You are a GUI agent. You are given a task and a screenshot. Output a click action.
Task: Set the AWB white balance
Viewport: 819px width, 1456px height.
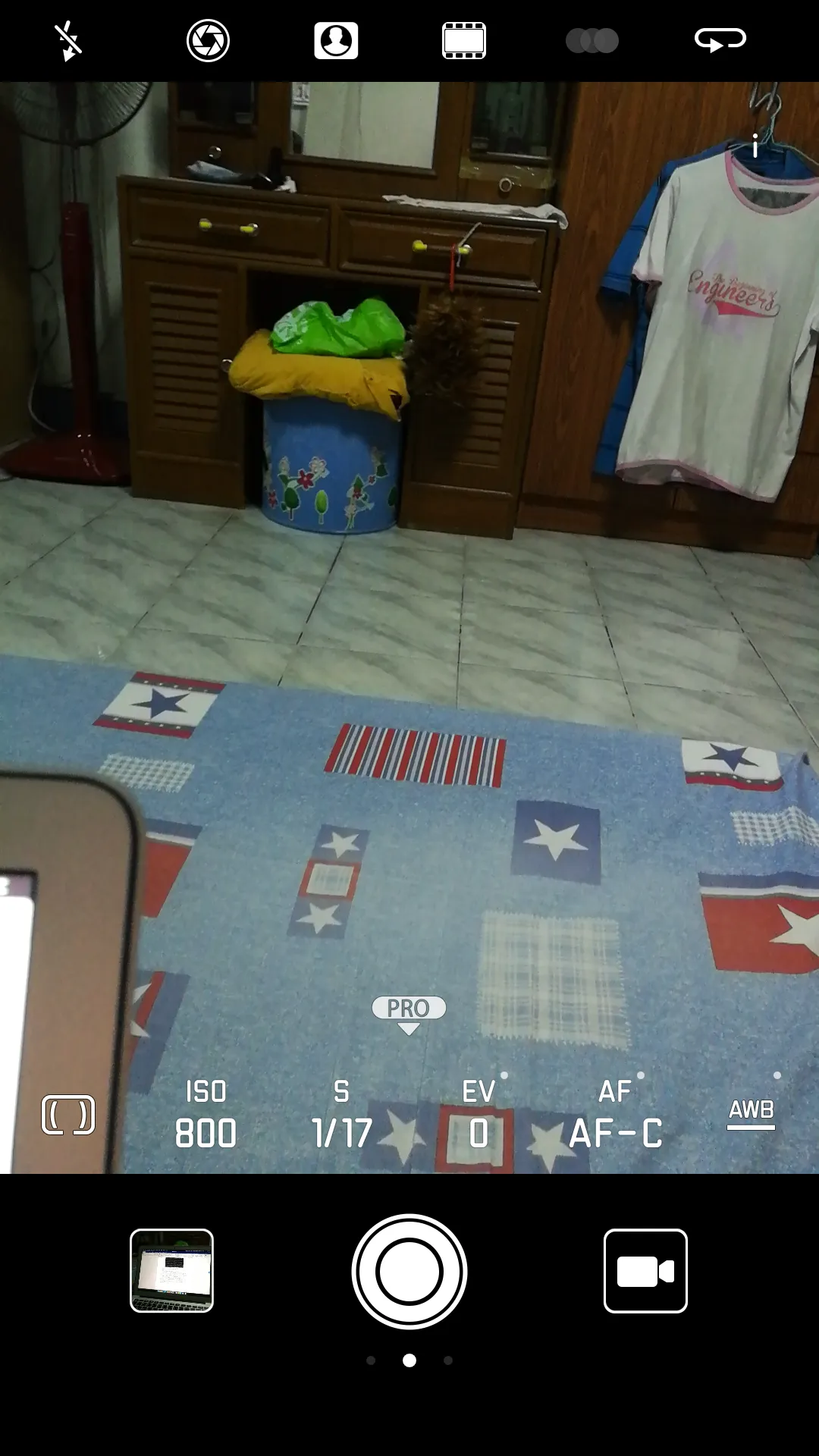[x=752, y=1112]
